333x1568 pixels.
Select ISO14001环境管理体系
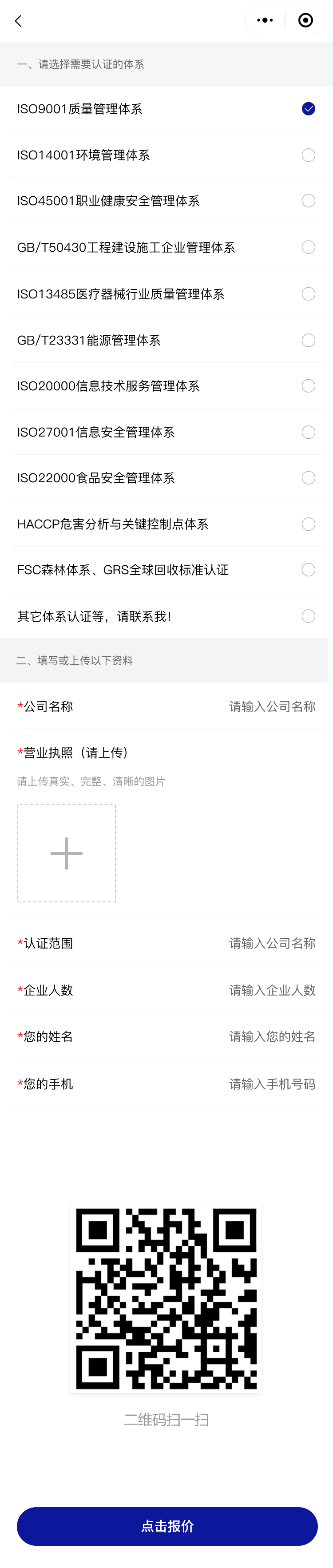tap(308, 155)
